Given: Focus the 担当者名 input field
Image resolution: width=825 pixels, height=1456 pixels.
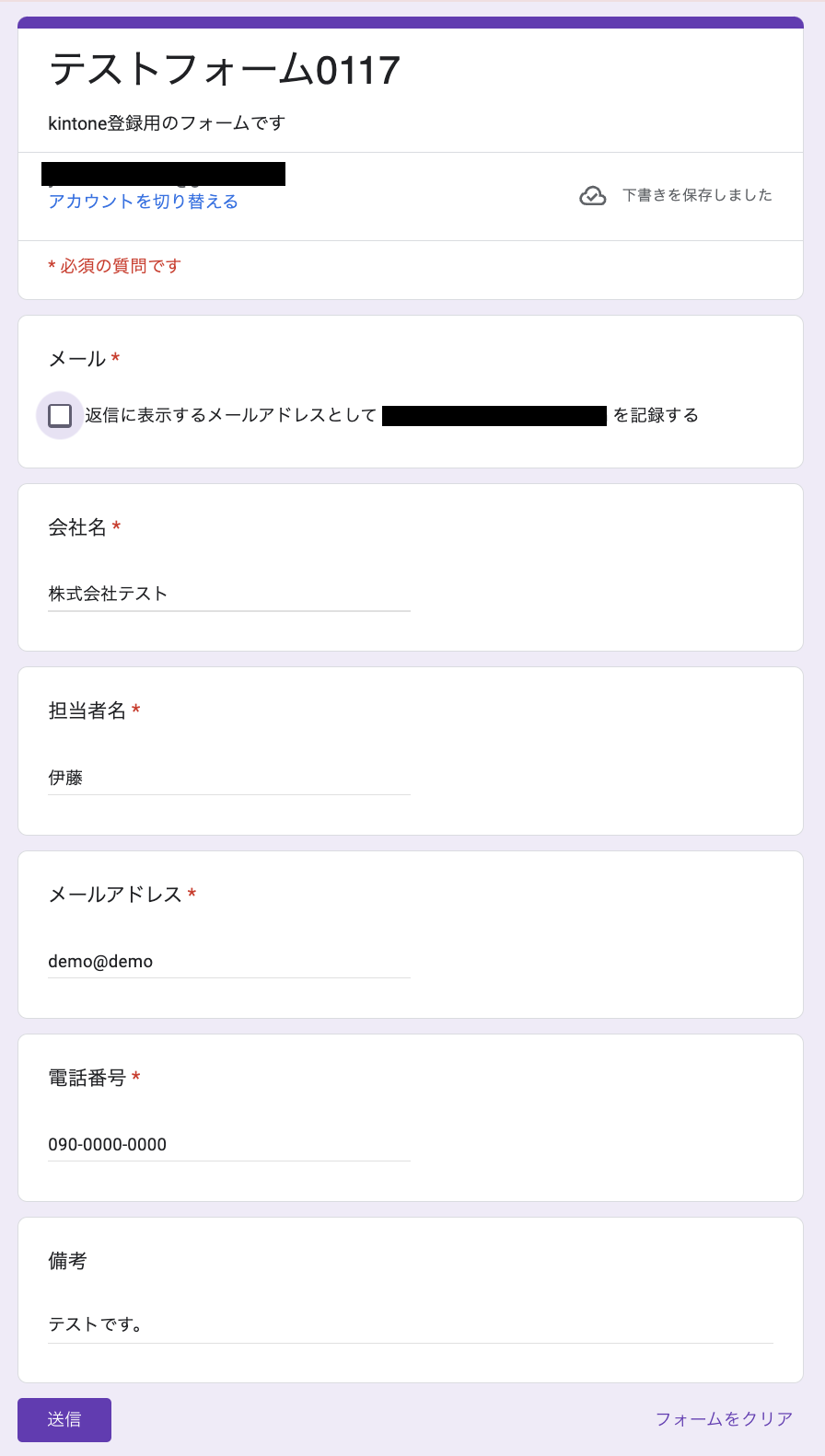Looking at the screenshot, I should [228, 778].
